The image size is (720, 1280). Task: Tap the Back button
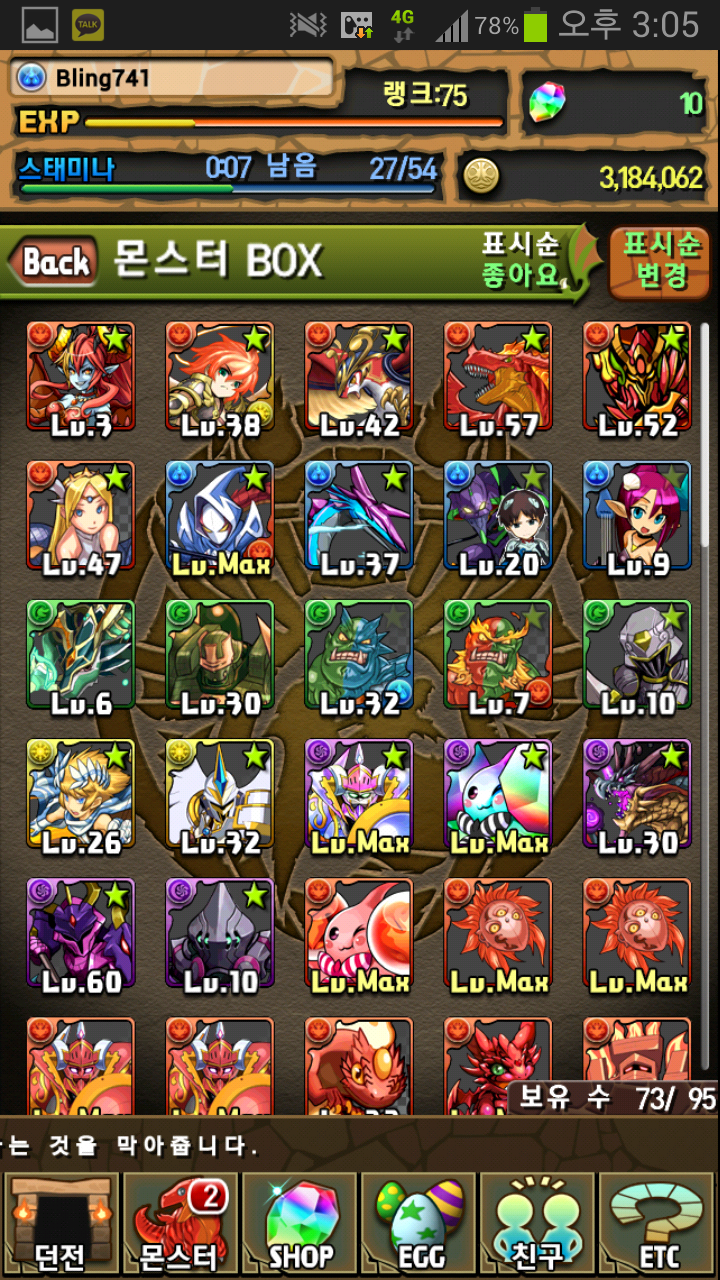(54, 263)
